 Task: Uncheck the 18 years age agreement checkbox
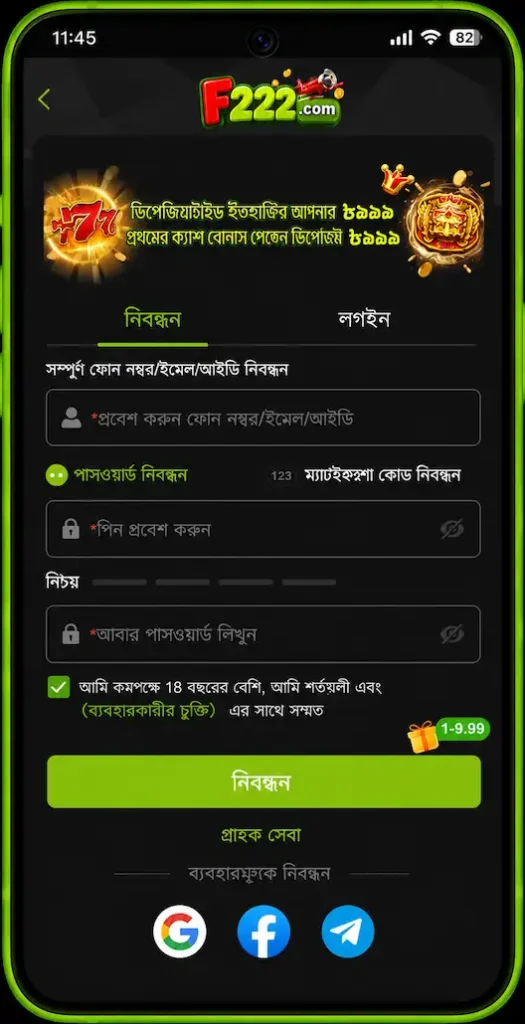coord(59,687)
